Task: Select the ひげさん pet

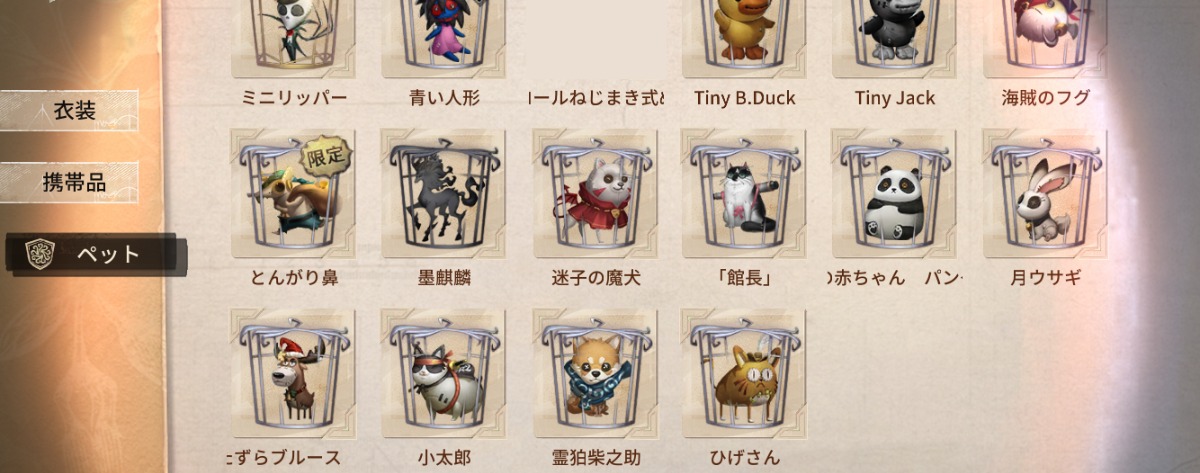Action: pos(744,373)
